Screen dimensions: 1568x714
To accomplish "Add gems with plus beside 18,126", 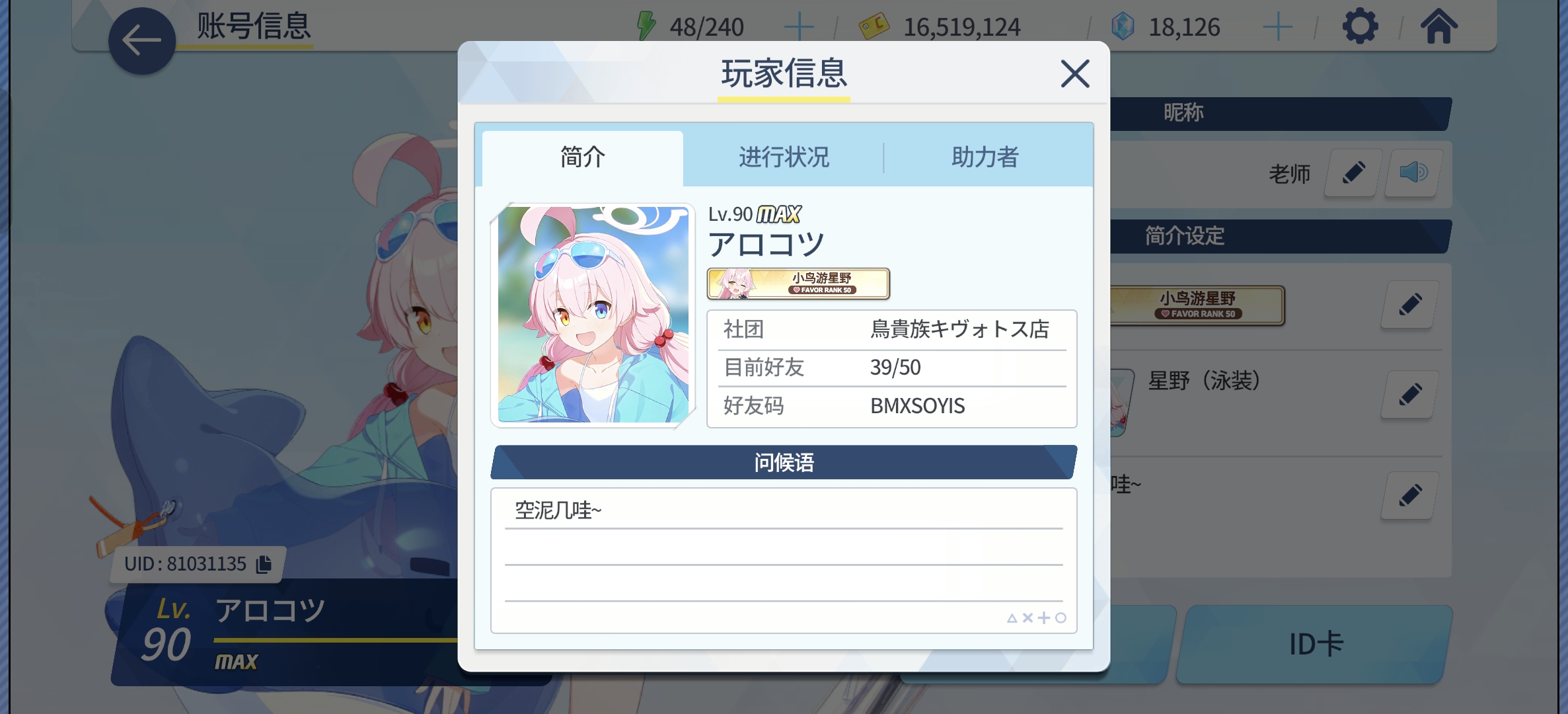I will click(1277, 27).
